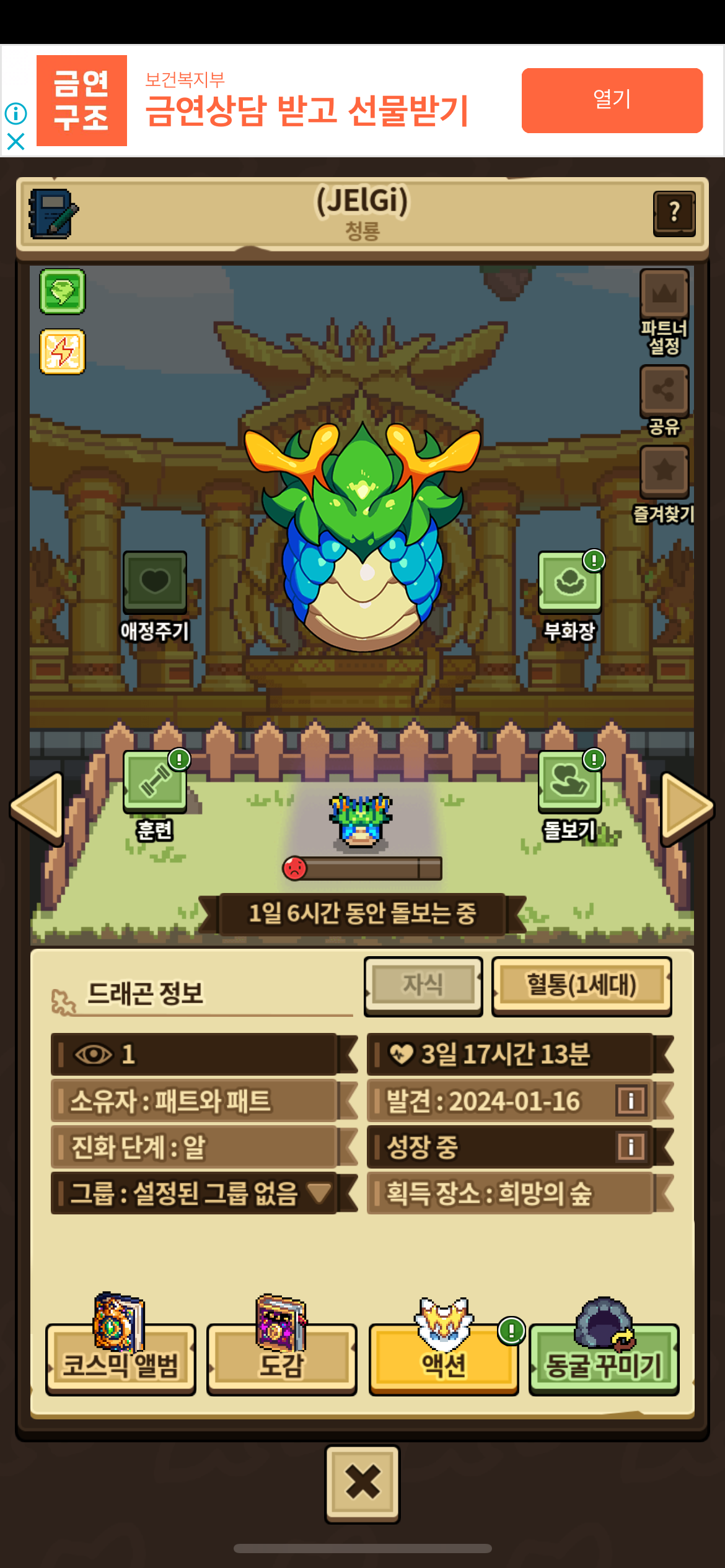Open the 액션 actions button
The image size is (725, 1568).
tap(444, 1359)
